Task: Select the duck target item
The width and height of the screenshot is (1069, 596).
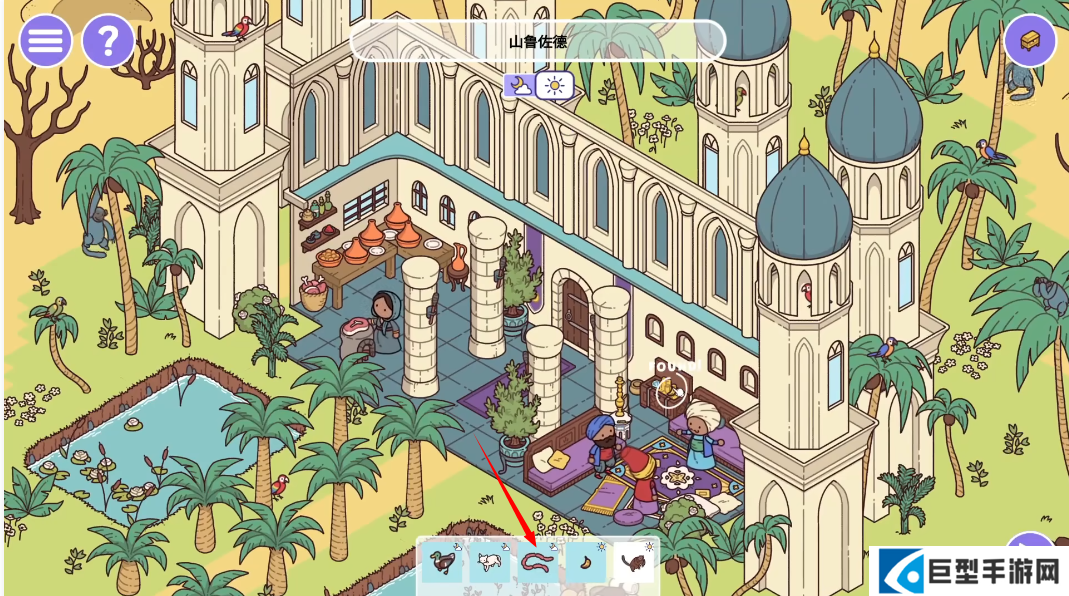Action: tap(441, 562)
